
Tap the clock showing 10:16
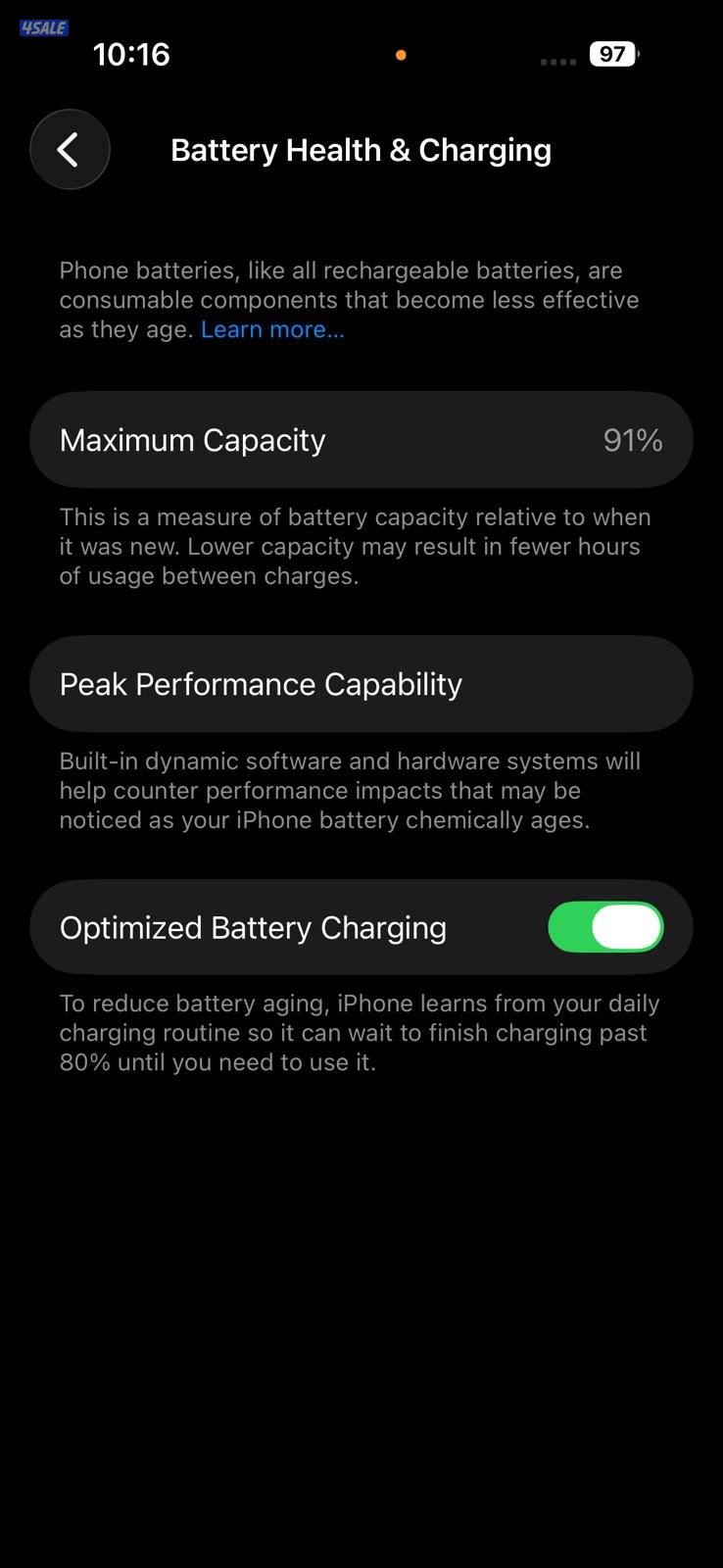[x=132, y=54]
